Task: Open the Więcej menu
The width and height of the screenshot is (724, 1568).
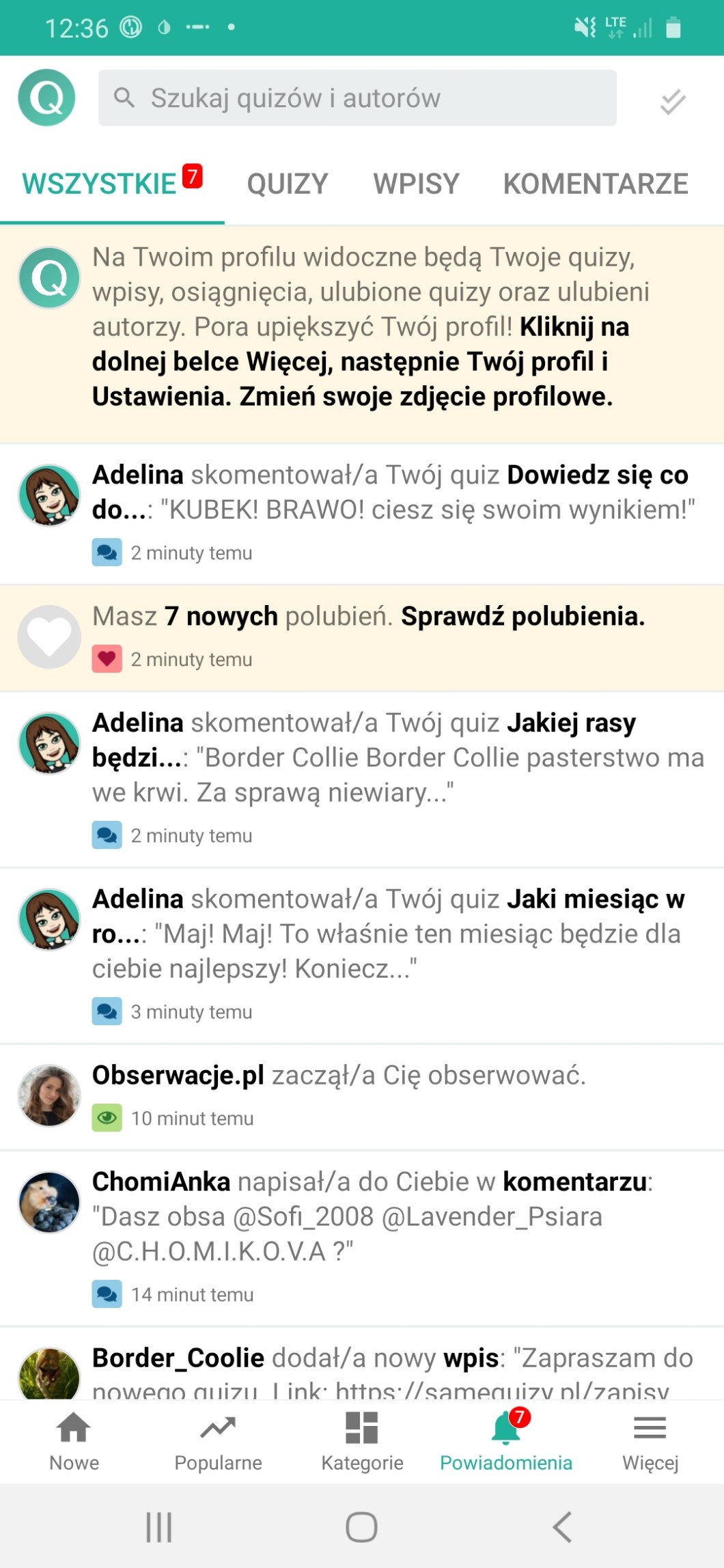Action: click(650, 1442)
